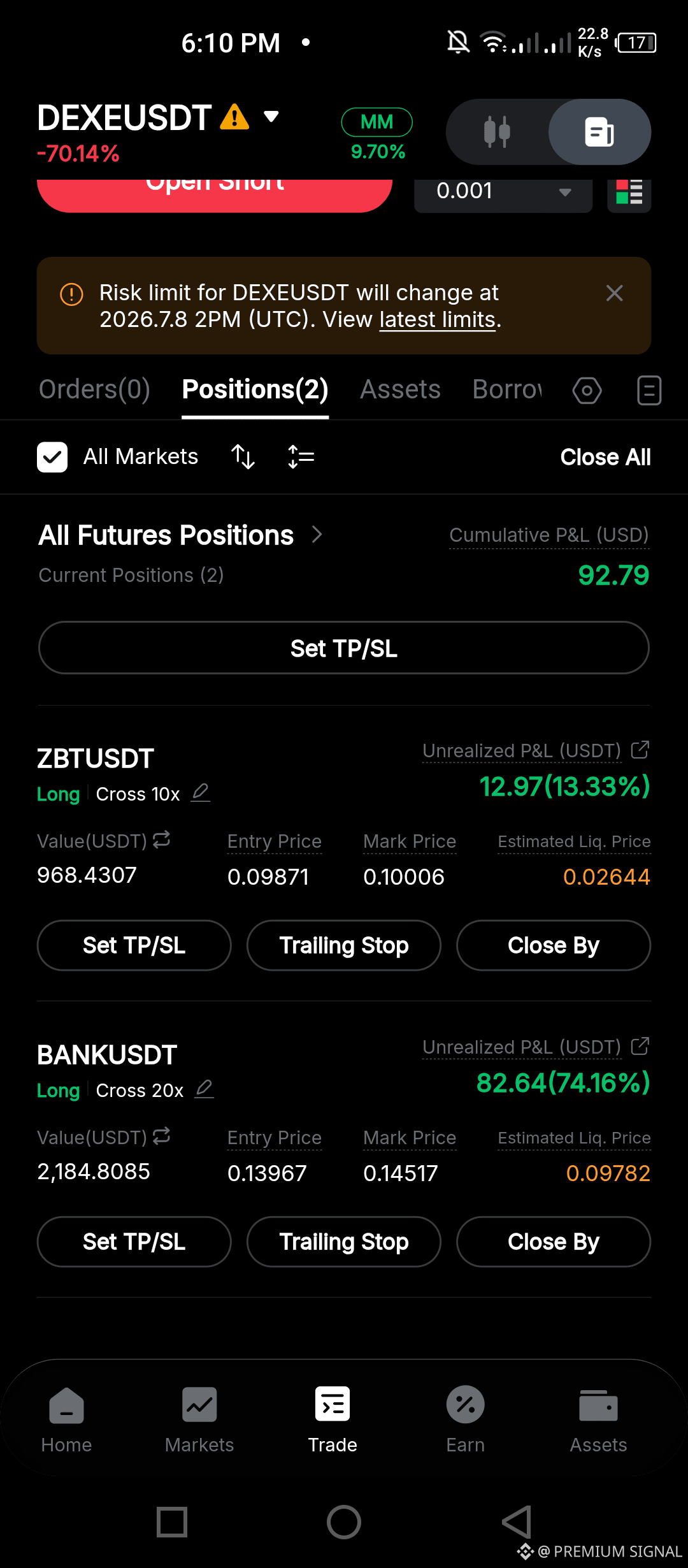688x1568 pixels.
Task: Open the DEXEUSDT pair selector dropdown
Action: 271,117
